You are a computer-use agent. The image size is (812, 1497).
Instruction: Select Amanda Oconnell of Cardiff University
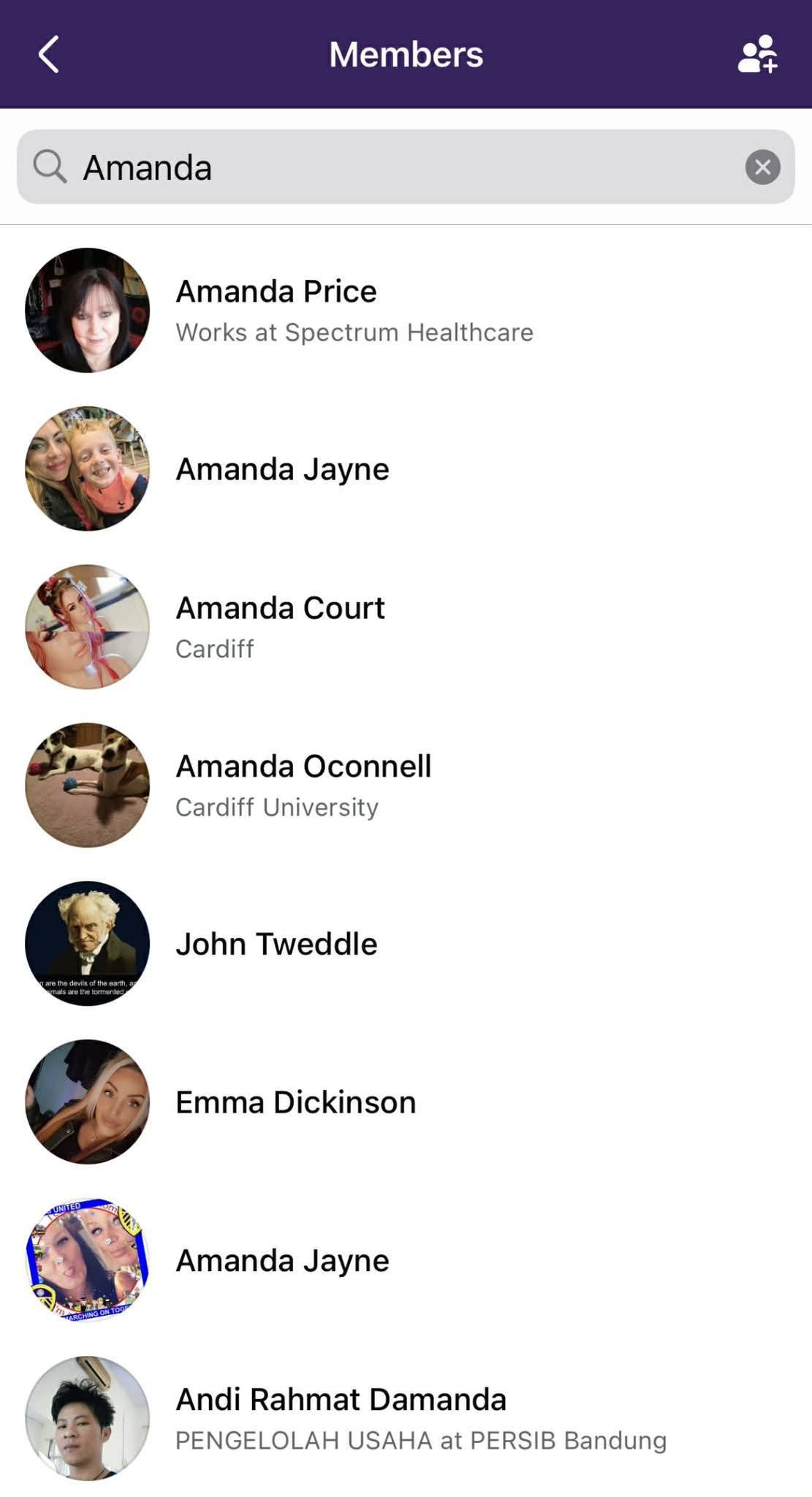point(406,785)
